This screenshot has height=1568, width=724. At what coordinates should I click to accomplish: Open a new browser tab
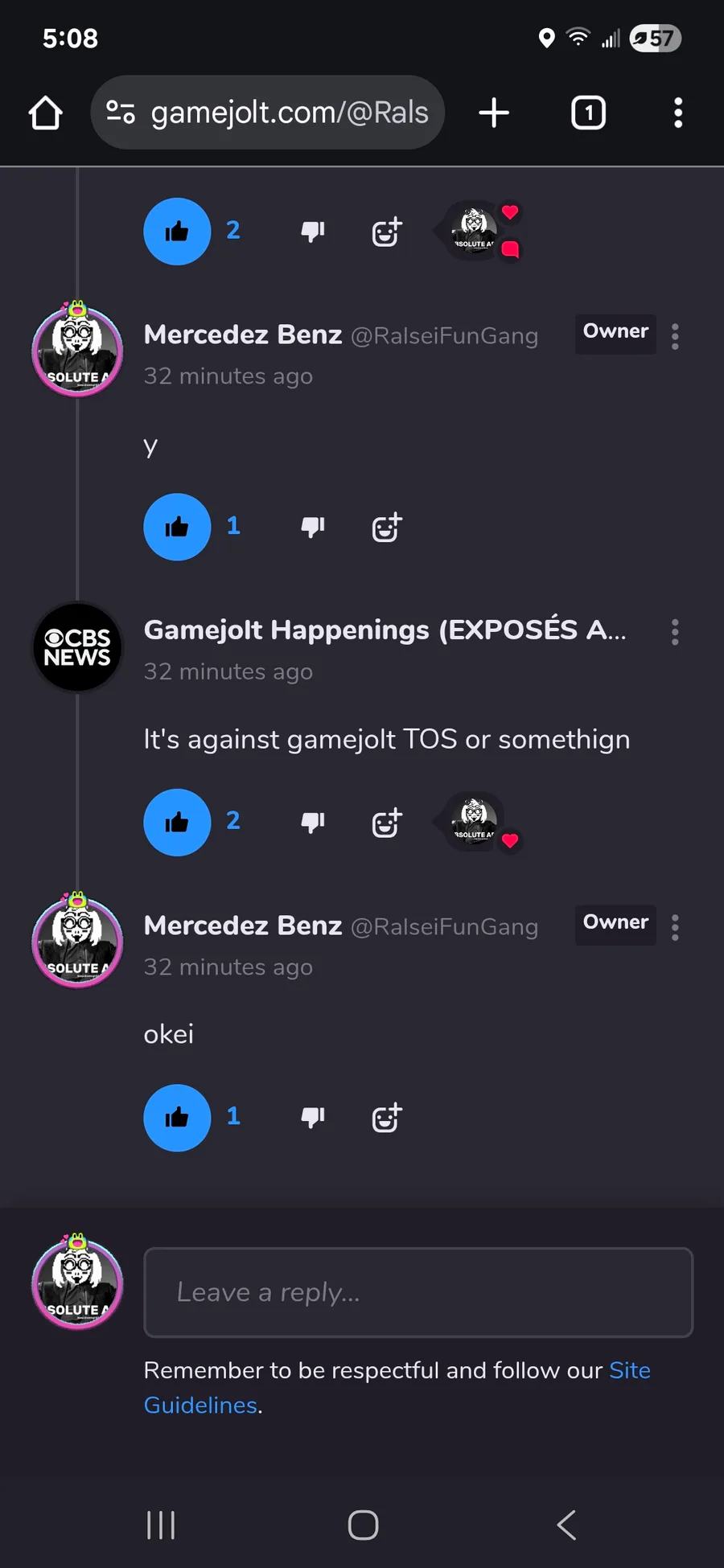click(x=494, y=113)
